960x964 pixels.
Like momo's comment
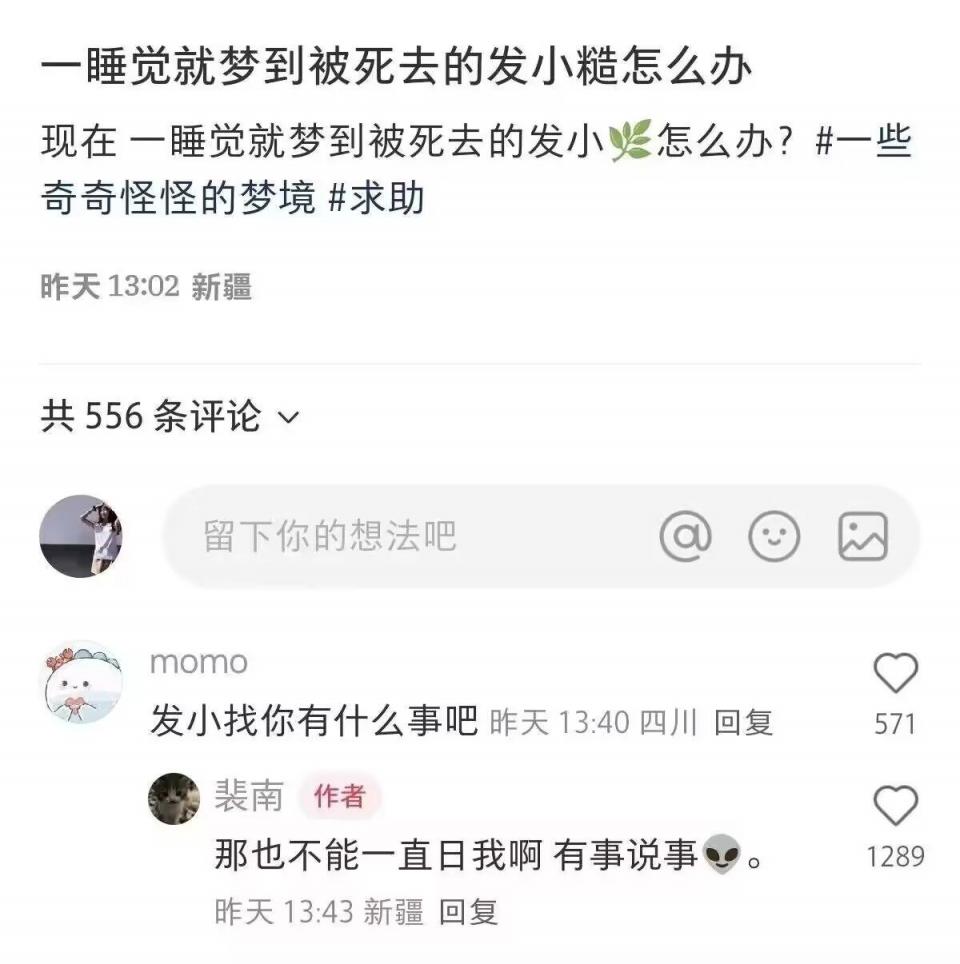point(895,675)
